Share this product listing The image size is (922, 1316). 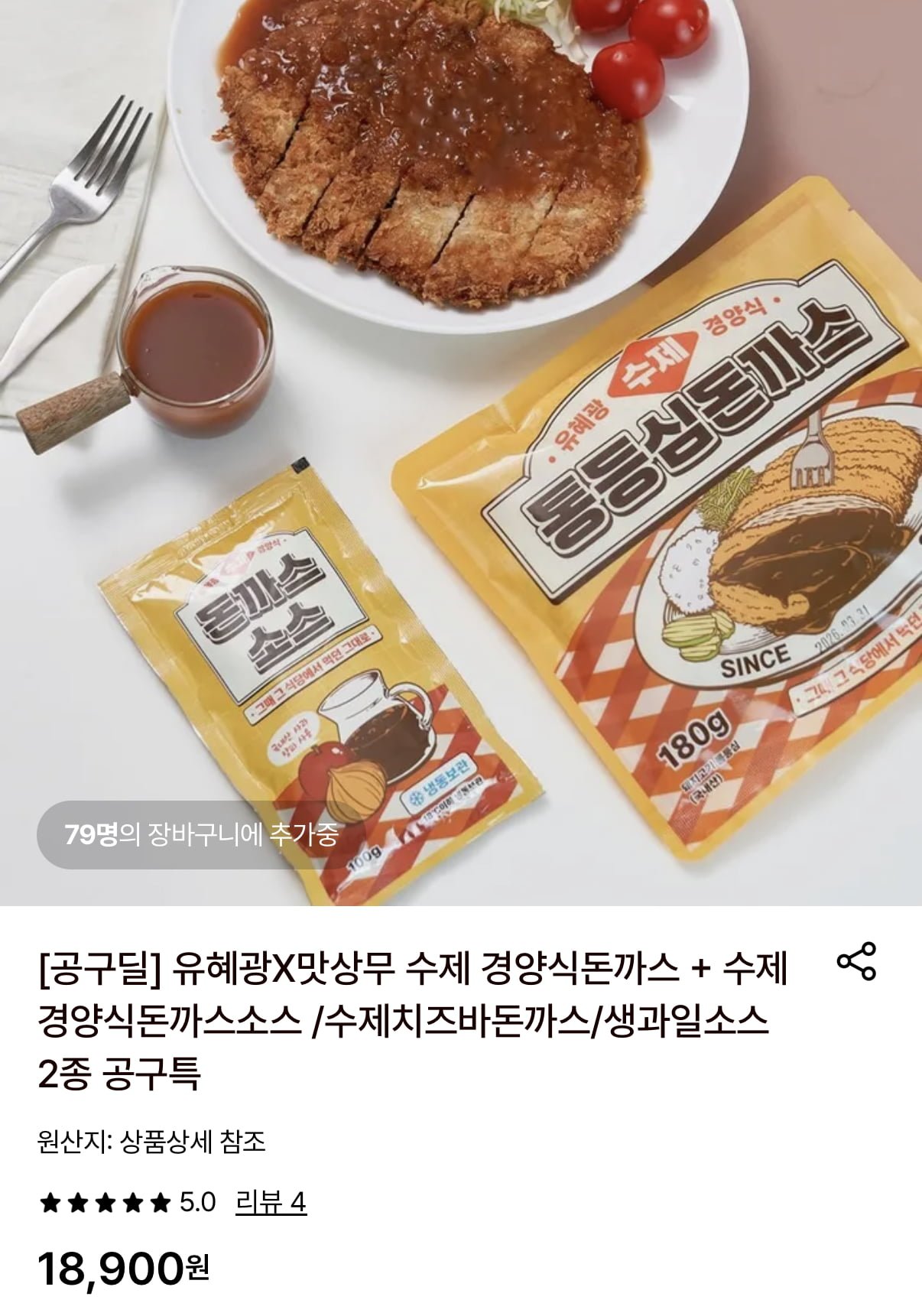click(x=856, y=961)
